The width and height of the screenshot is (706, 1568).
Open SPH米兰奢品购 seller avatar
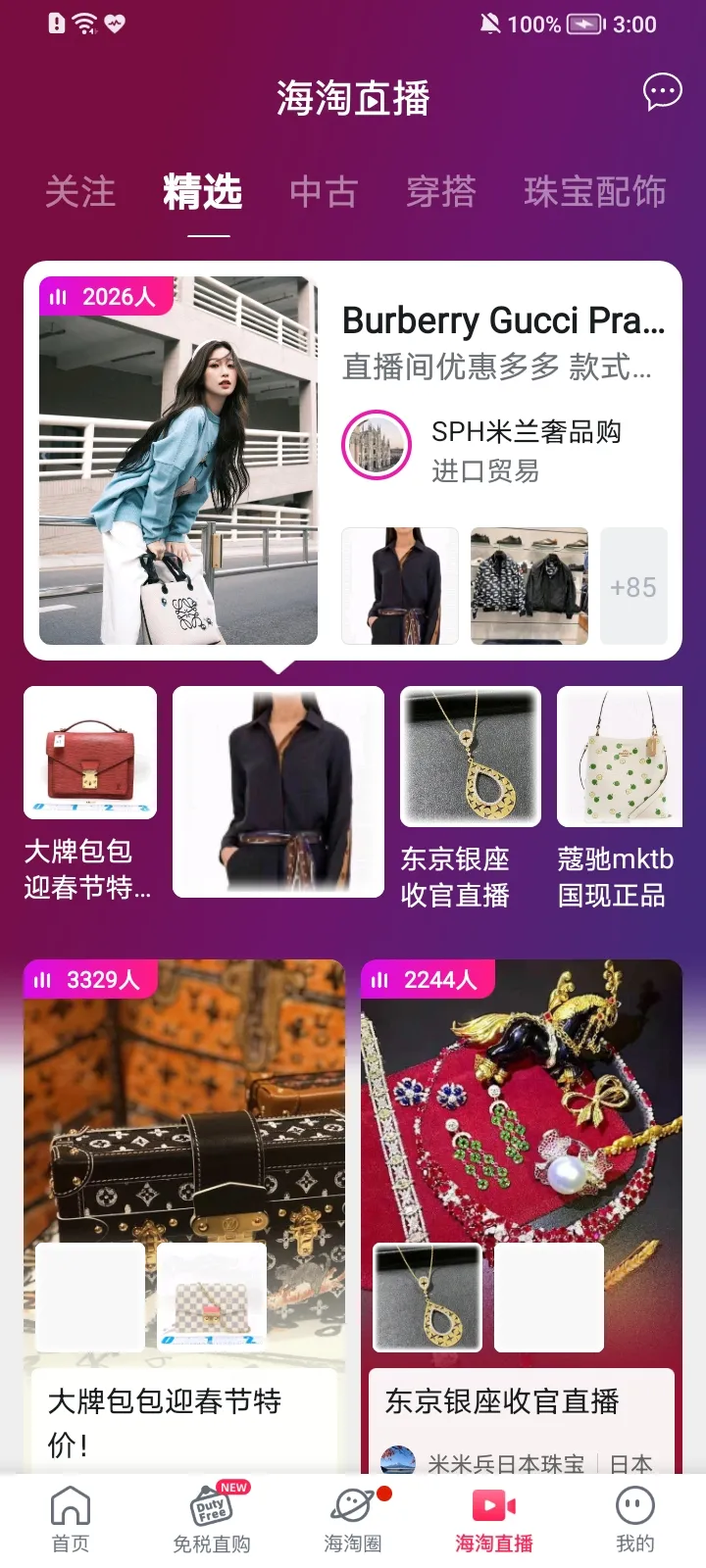point(376,445)
